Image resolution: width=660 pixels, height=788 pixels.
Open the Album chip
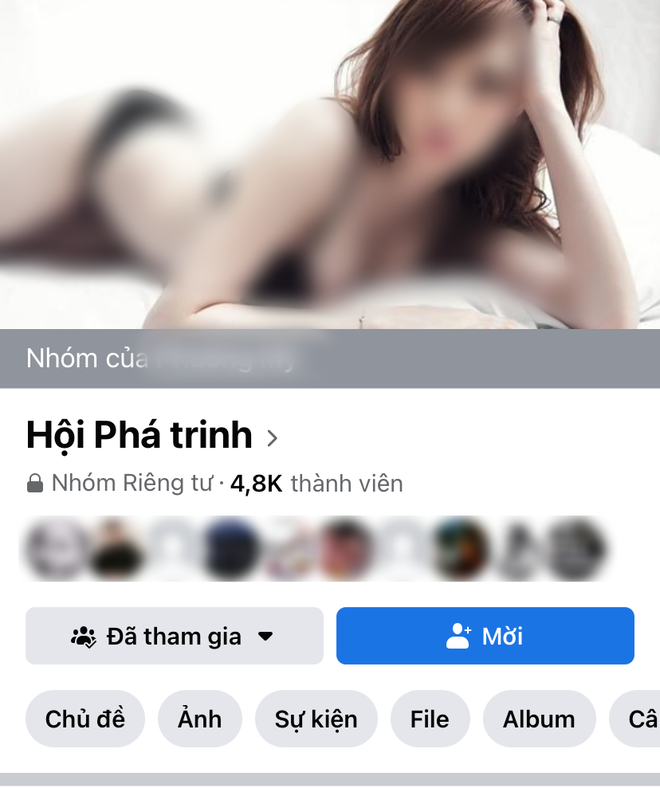click(539, 719)
